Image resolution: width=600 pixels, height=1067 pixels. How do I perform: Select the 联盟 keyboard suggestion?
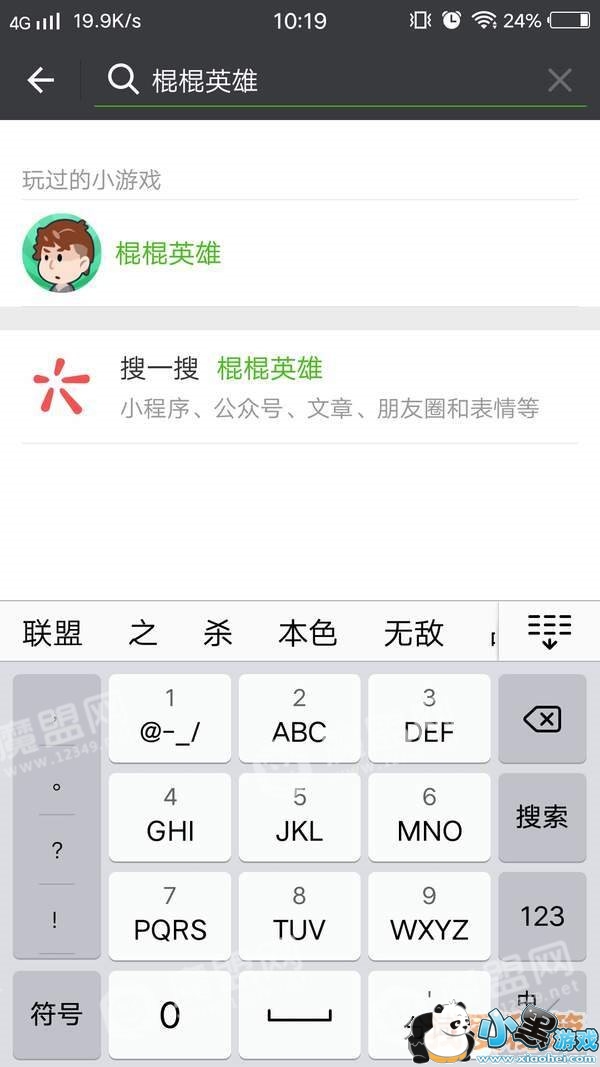pyautogui.click(x=53, y=632)
